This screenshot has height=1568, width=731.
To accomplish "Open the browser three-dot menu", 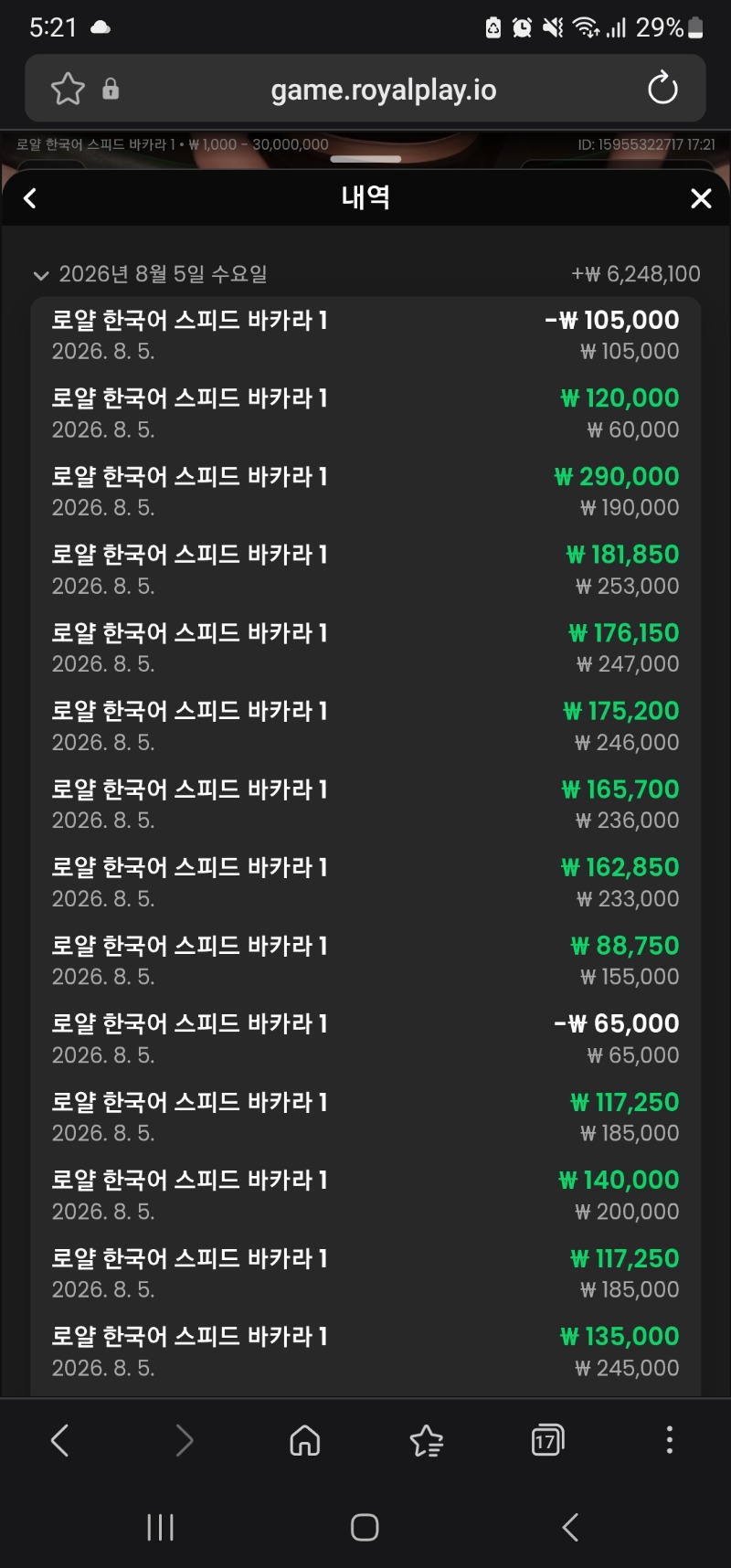I will (670, 1440).
